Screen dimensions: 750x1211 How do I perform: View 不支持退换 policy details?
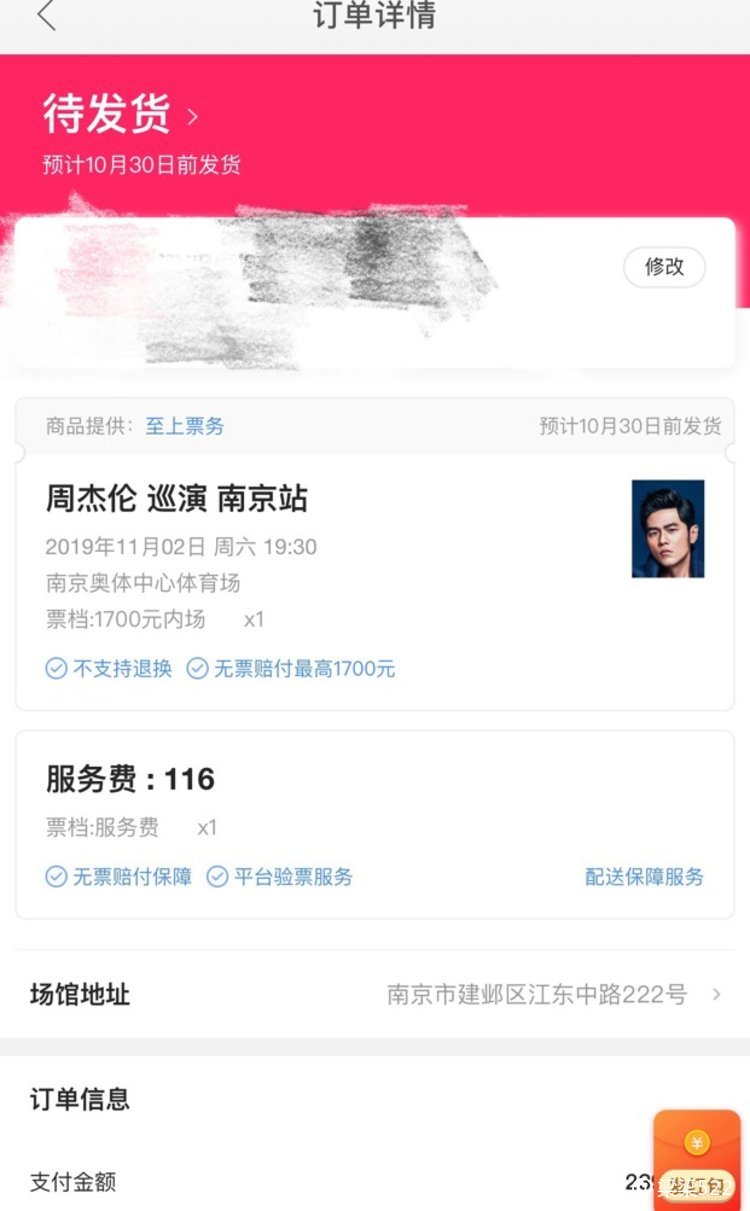tap(110, 669)
